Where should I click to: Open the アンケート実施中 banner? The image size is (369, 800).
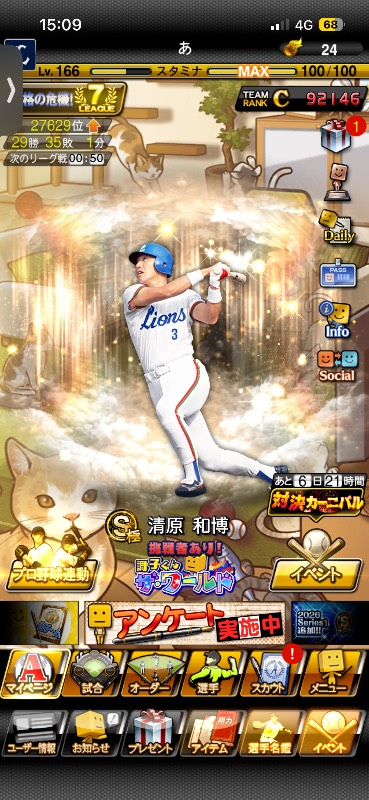click(x=185, y=623)
